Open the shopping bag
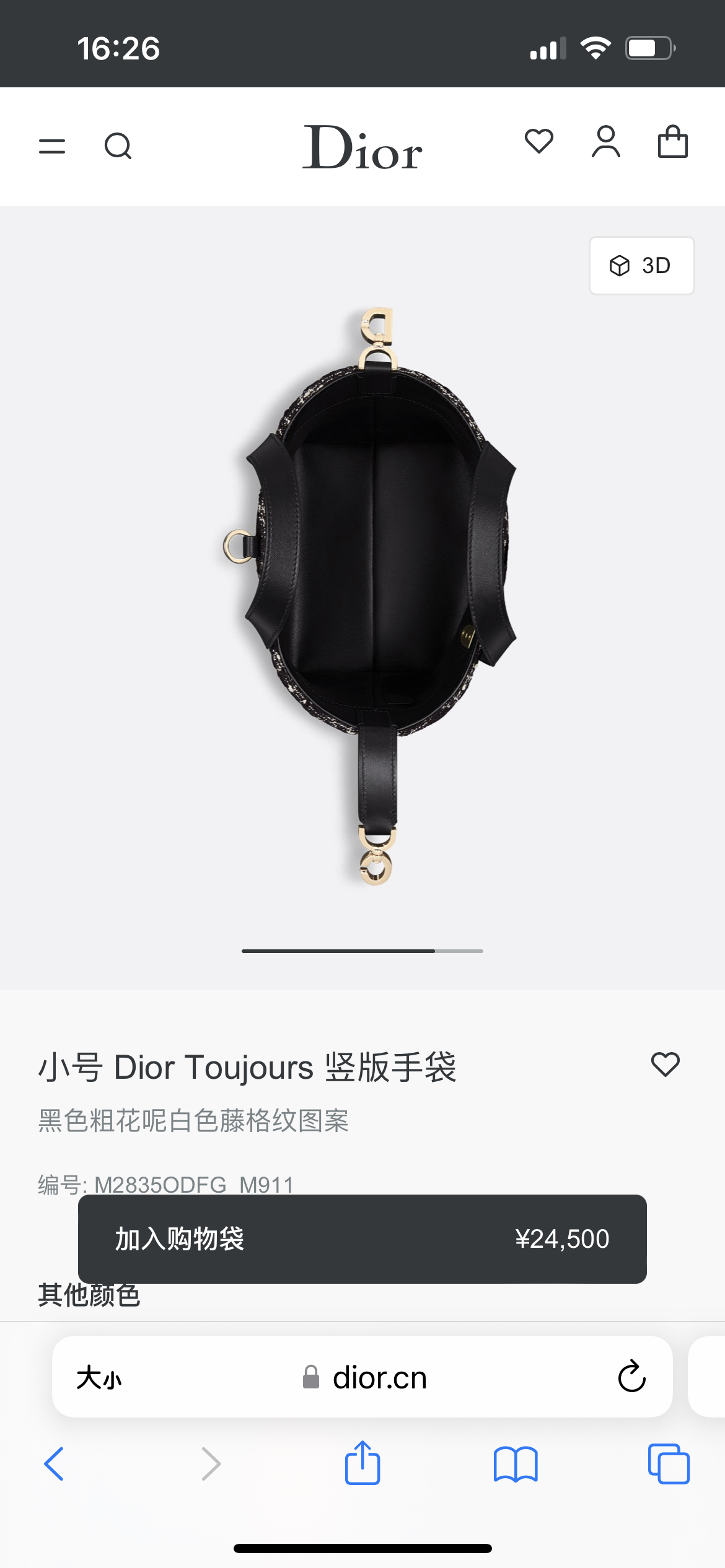 pos(673,142)
